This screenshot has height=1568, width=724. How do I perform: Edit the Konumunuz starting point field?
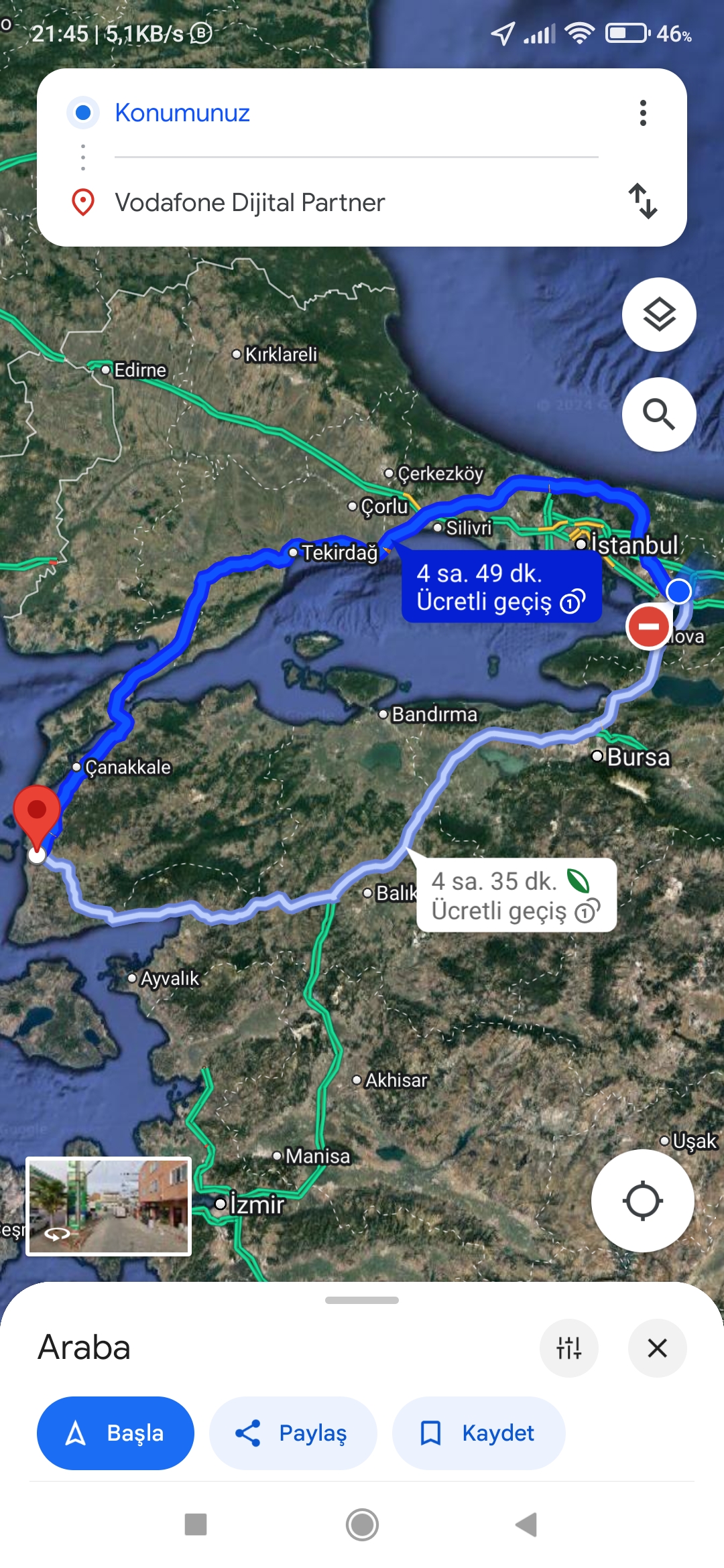click(355, 113)
